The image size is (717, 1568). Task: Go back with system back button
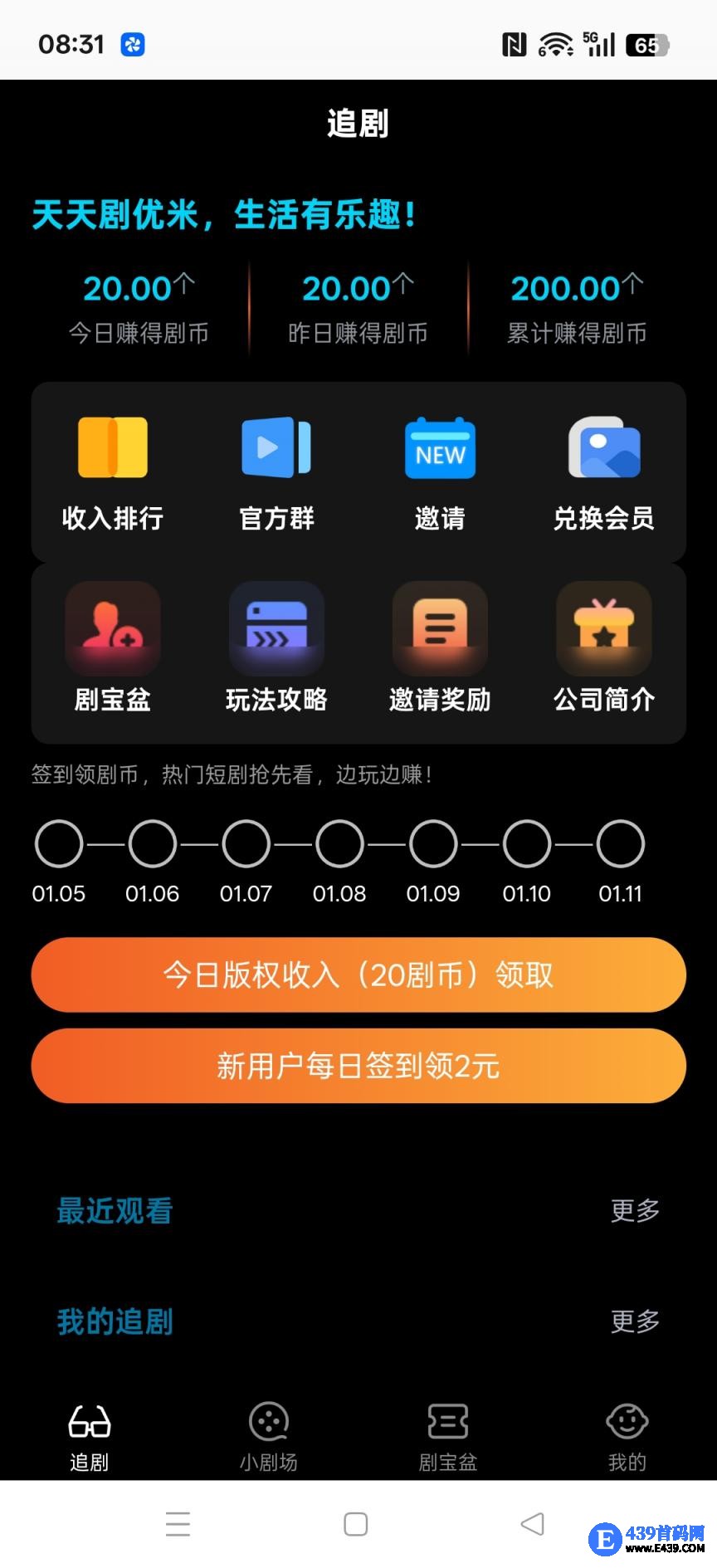point(532,1524)
